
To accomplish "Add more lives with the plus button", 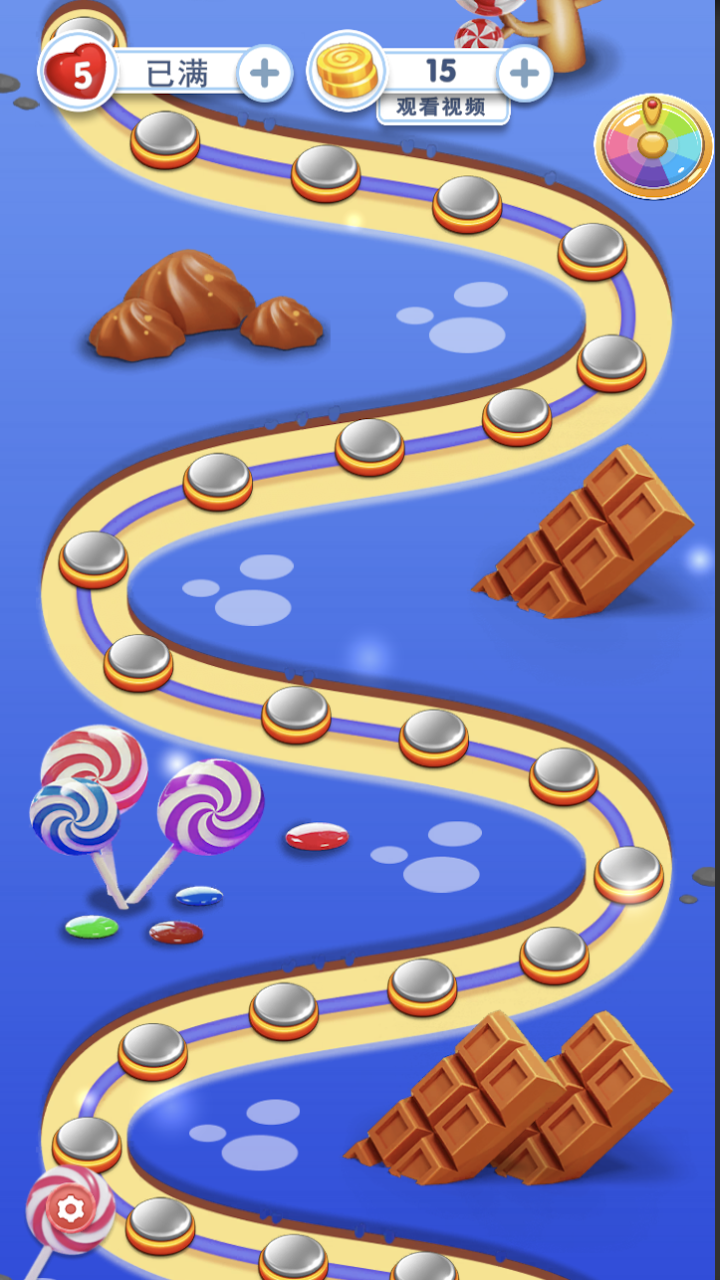I will [264, 73].
